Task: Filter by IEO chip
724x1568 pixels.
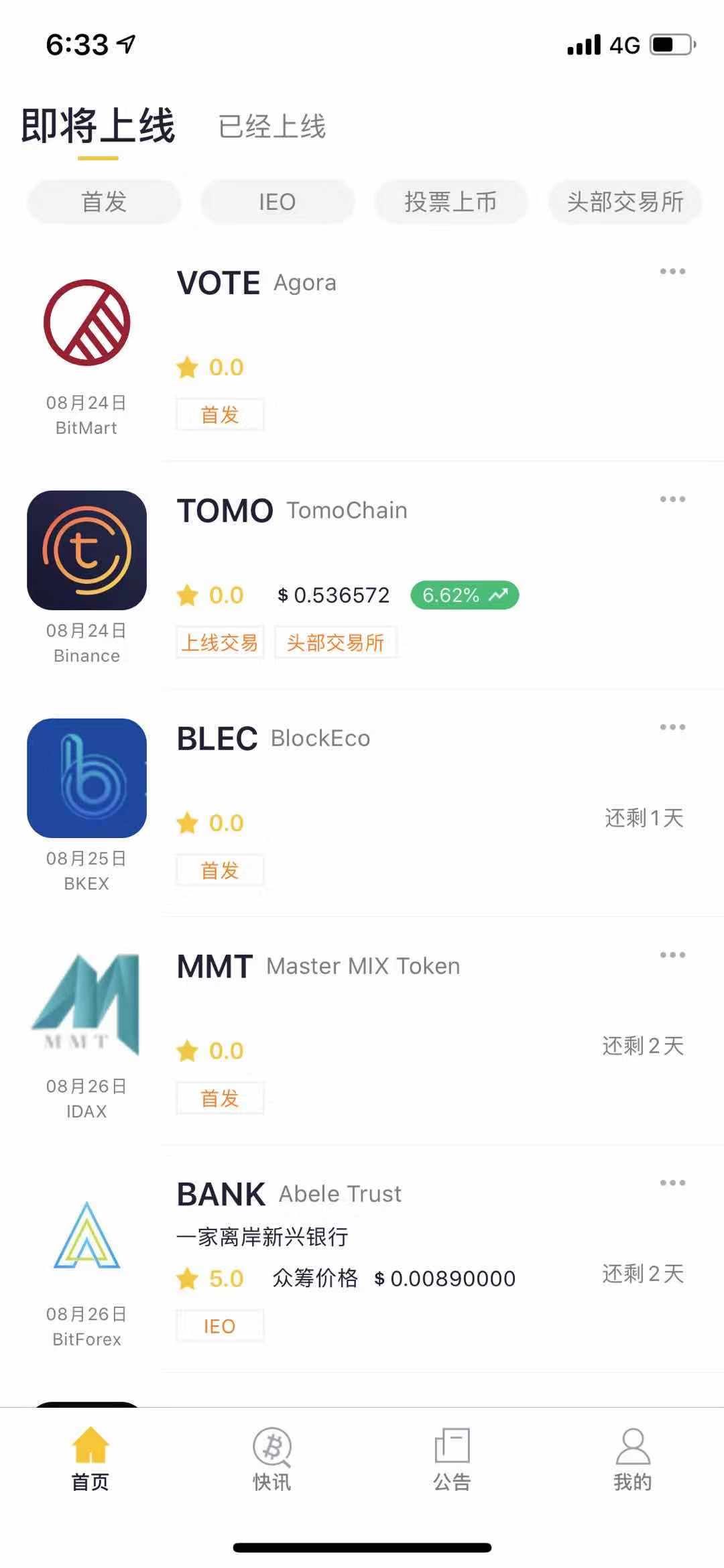Action: pyautogui.click(x=278, y=202)
